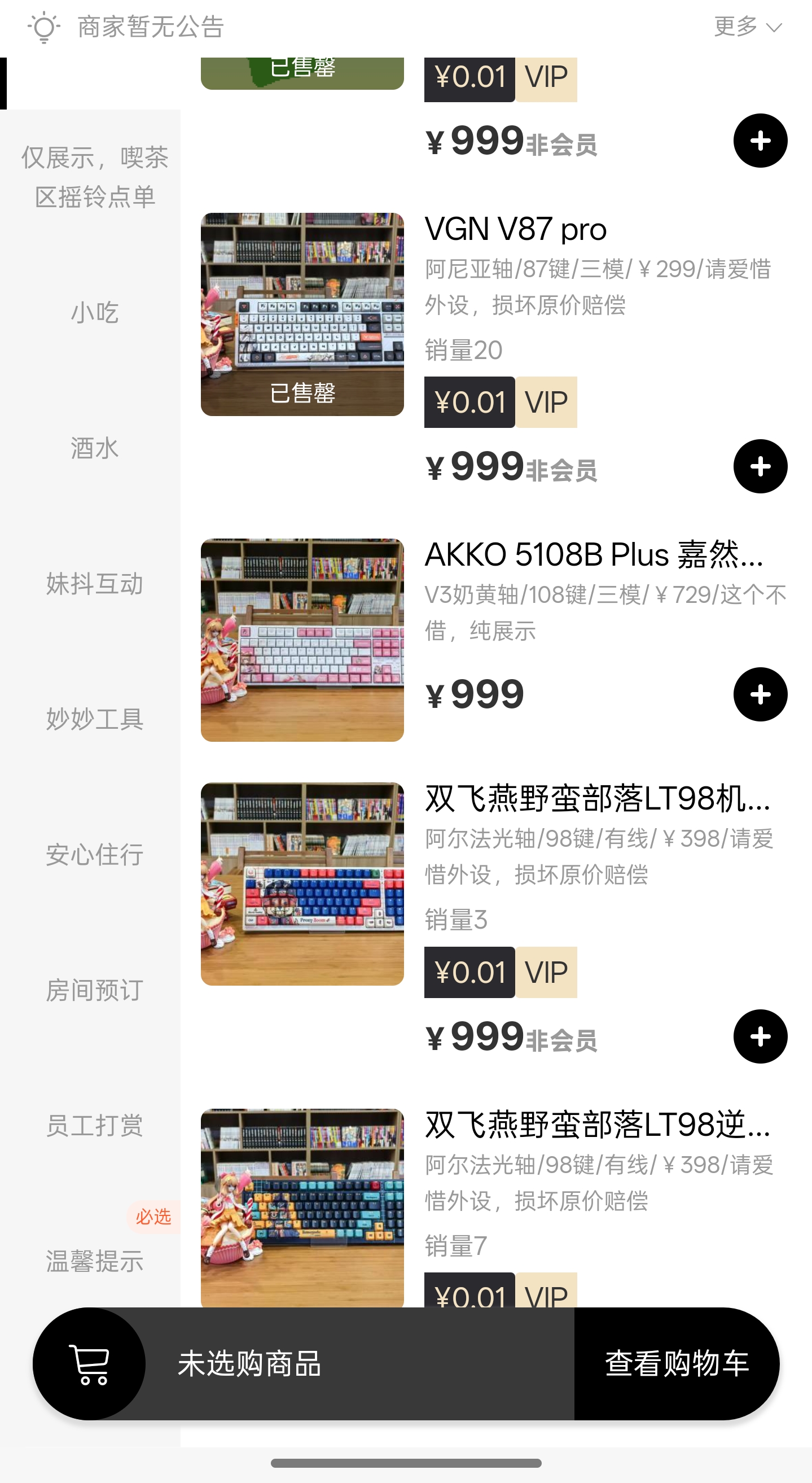Select the 小吃 category

95,313
